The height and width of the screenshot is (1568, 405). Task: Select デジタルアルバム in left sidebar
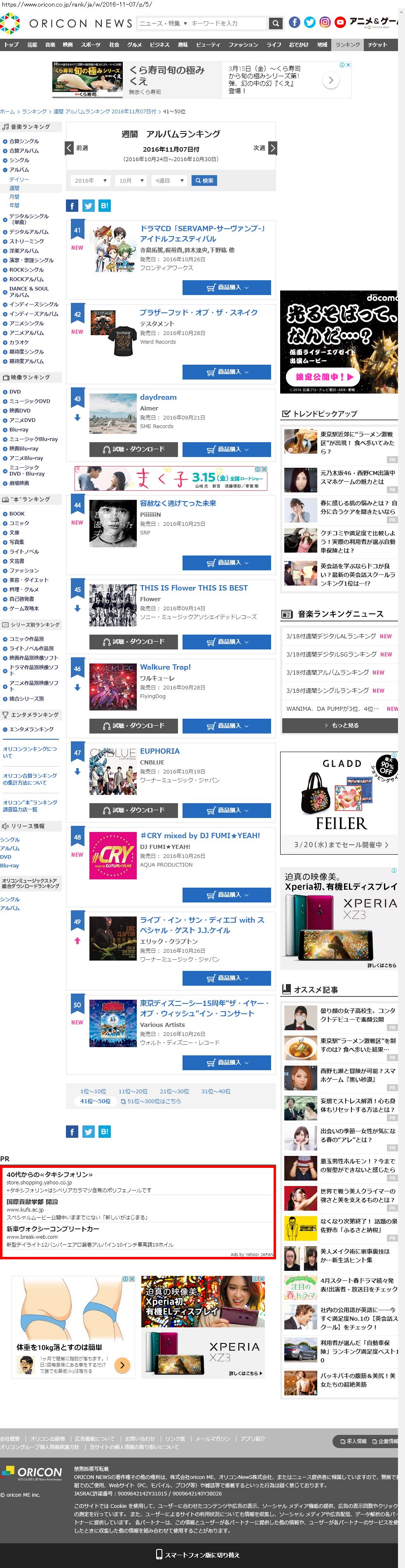pyautogui.click(x=28, y=232)
